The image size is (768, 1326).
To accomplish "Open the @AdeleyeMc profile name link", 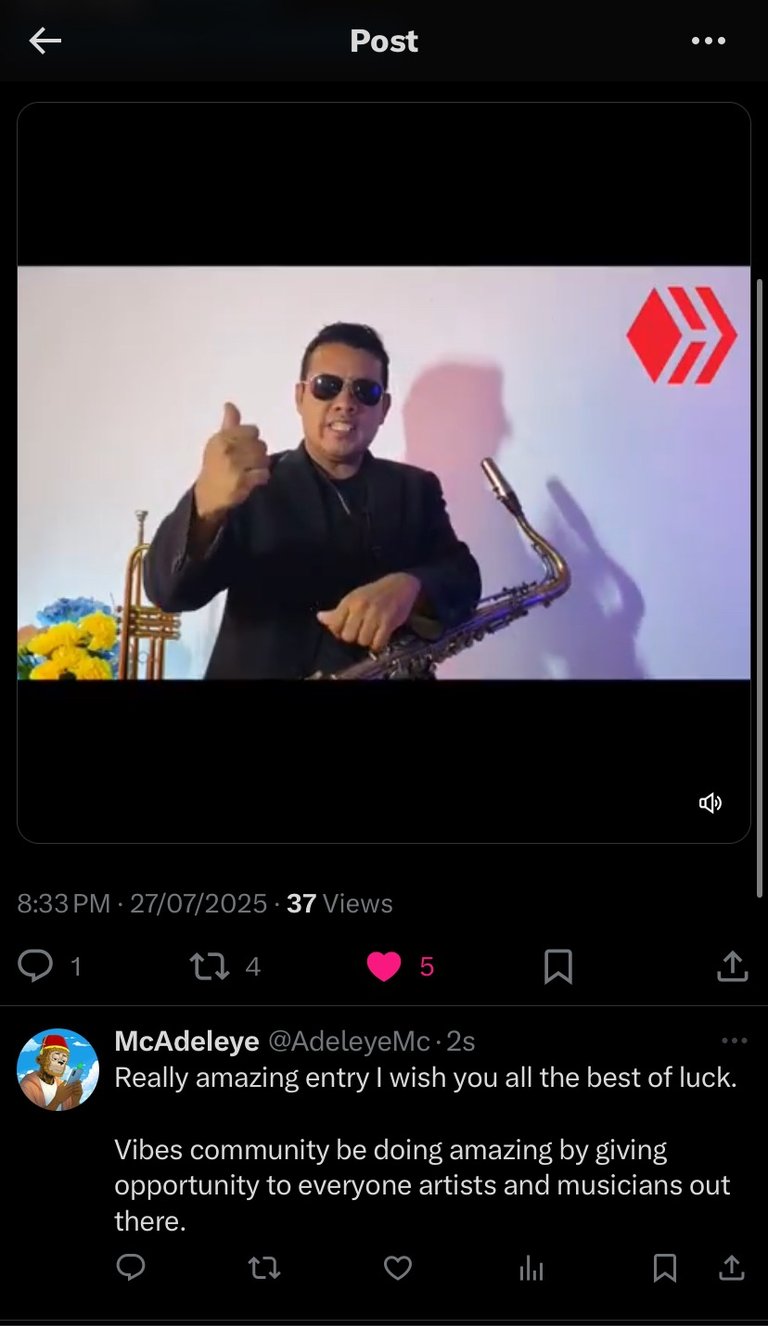I will click(x=348, y=1041).
